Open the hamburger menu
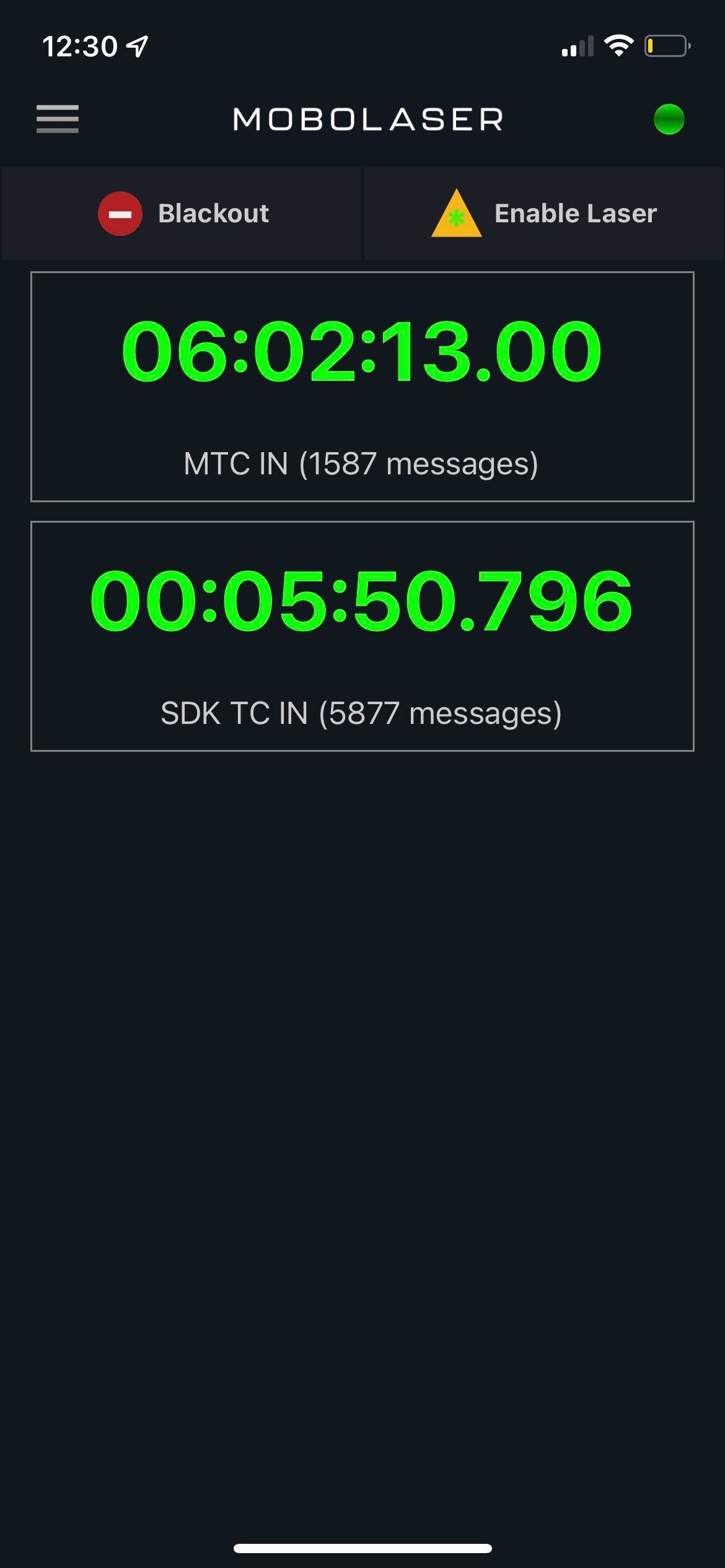This screenshot has height=1568, width=725. [57, 119]
